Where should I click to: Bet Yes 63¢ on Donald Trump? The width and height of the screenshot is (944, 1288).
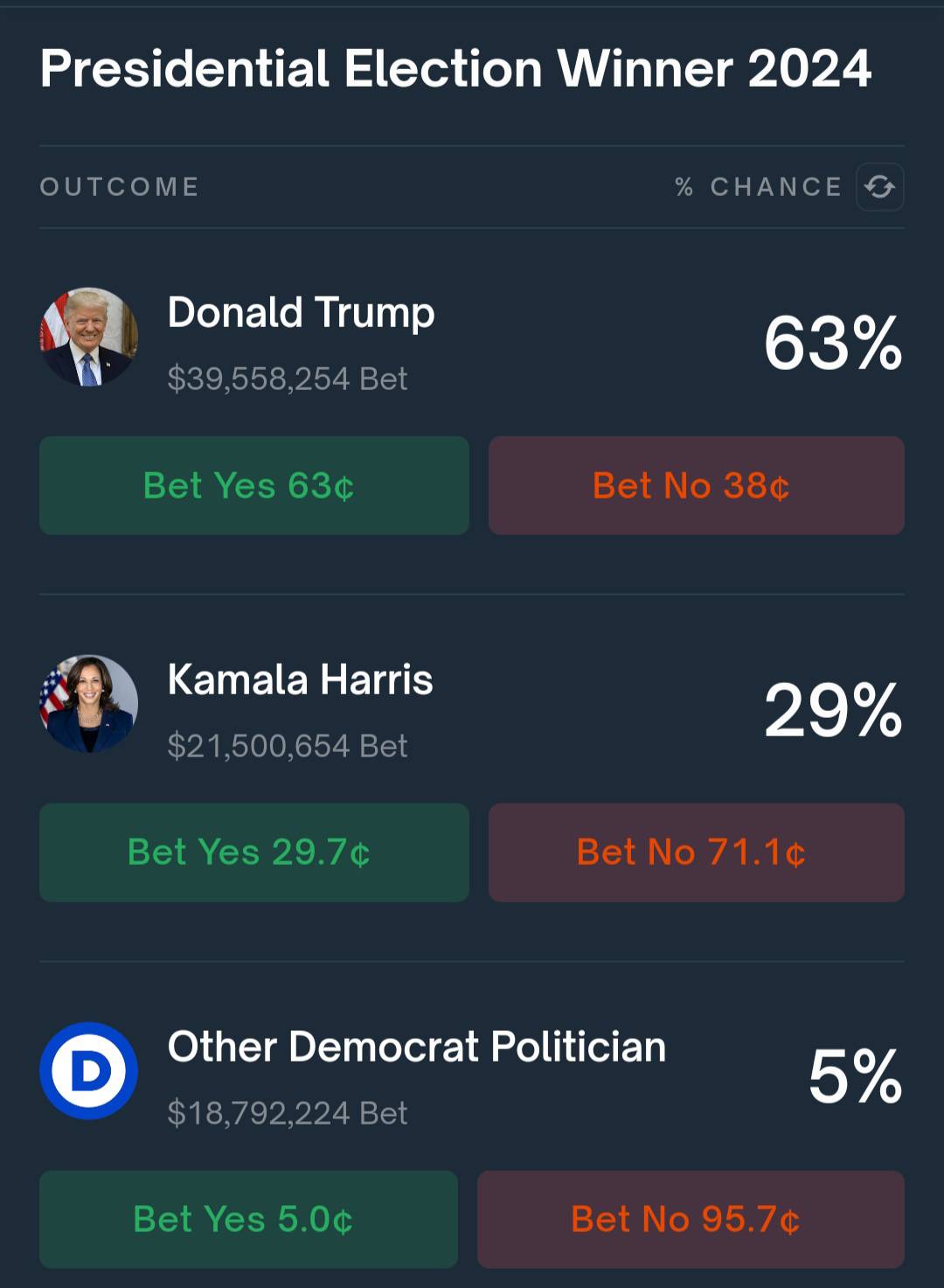253,485
